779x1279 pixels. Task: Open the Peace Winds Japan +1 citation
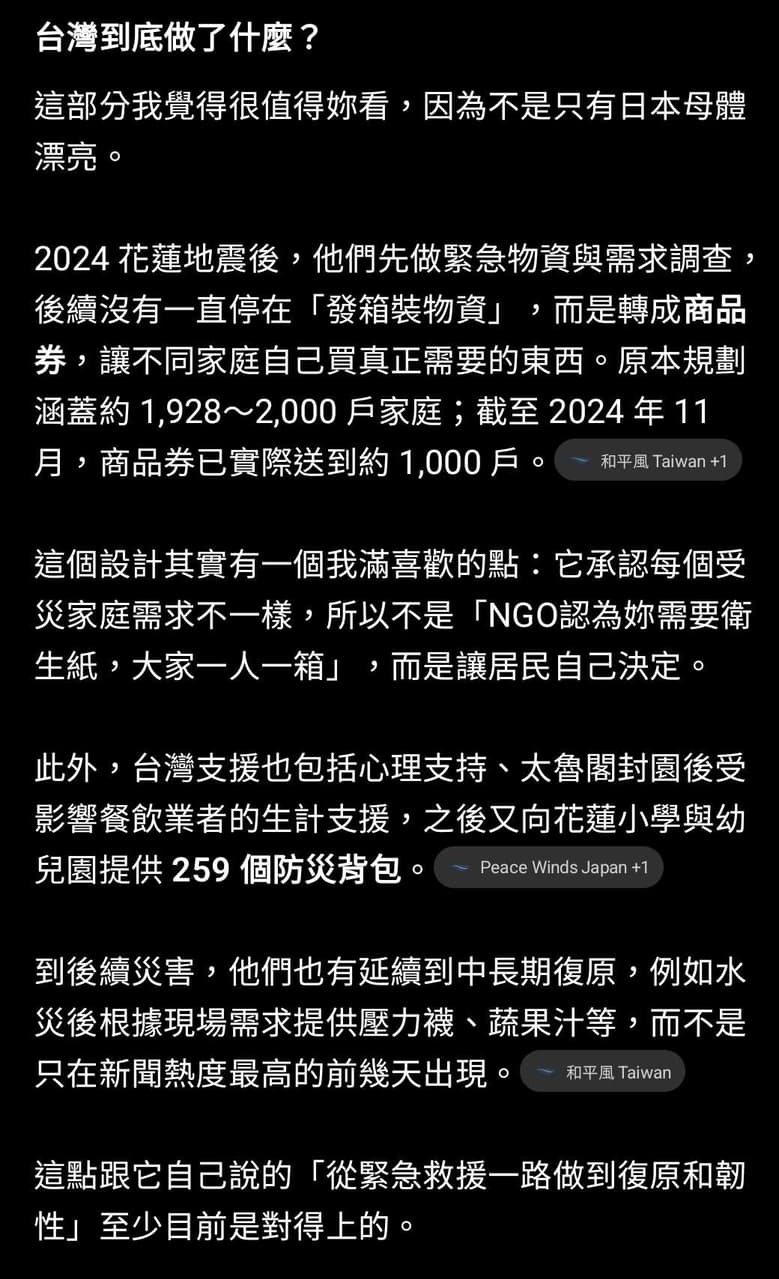548,867
